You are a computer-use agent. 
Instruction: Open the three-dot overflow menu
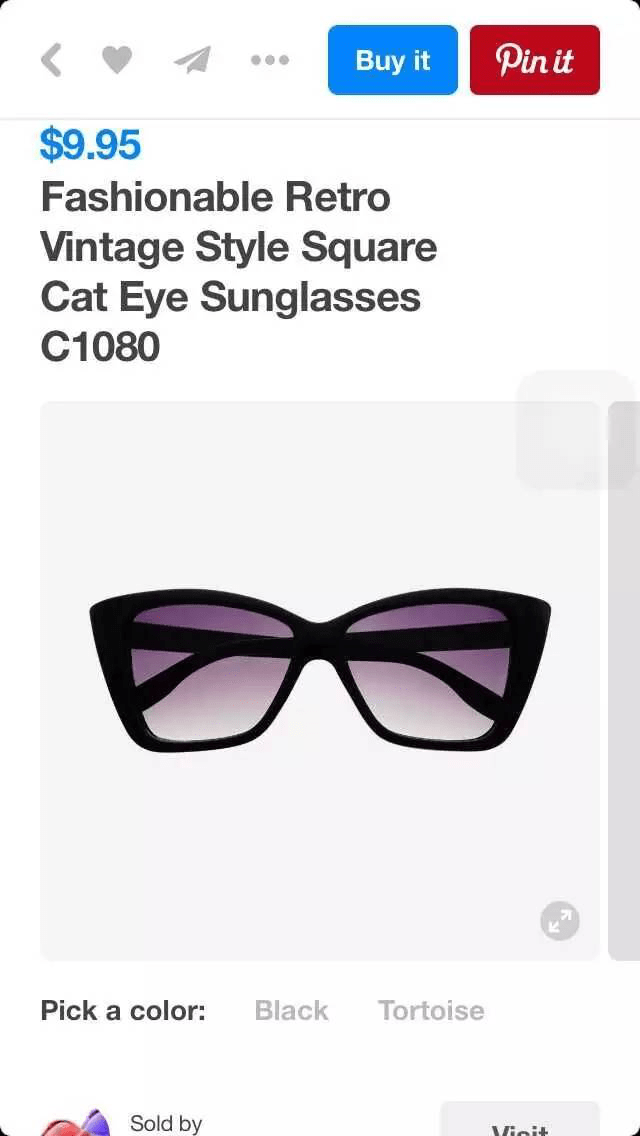269,61
